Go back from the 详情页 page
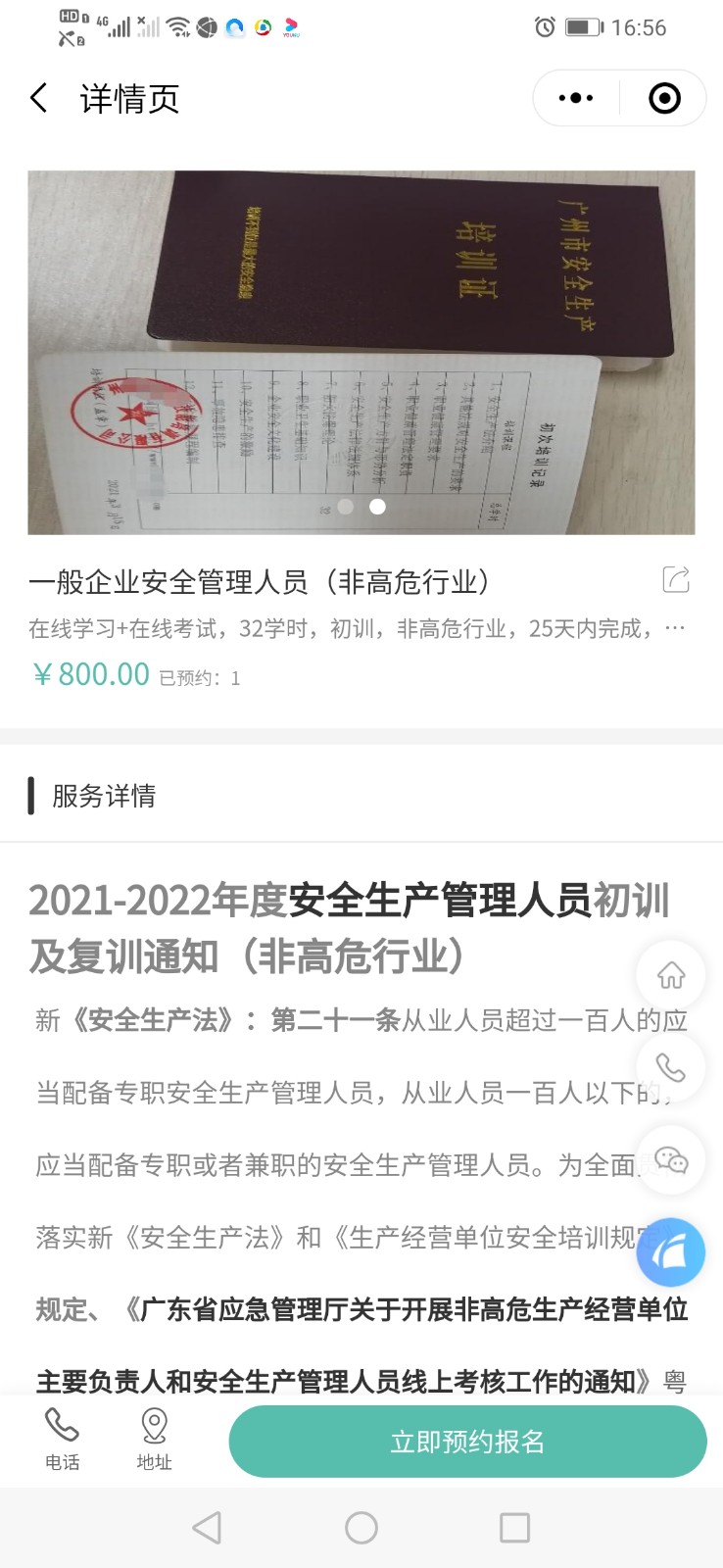723x1568 pixels. 39,98
